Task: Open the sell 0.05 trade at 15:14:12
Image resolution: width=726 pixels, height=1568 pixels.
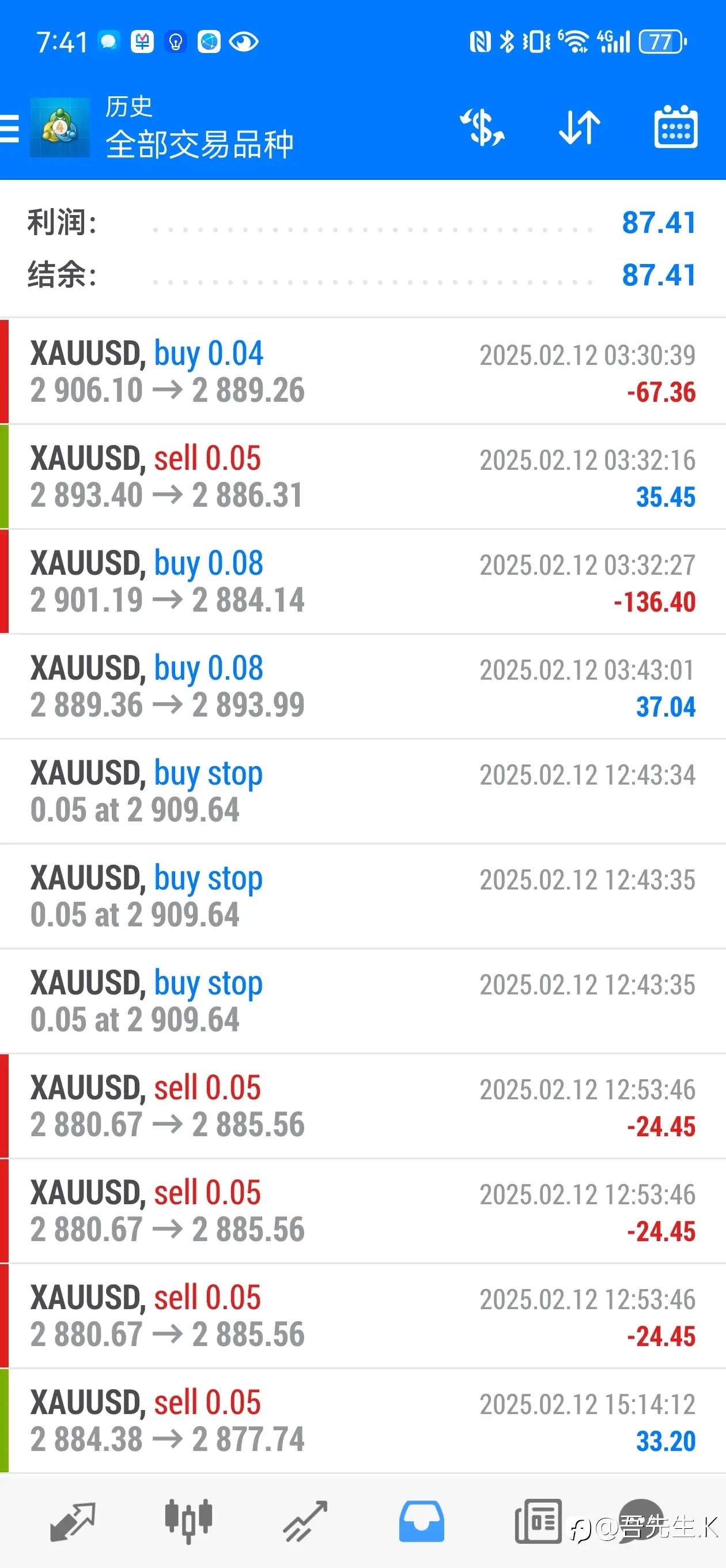Action: click(x=362, y=1420)
